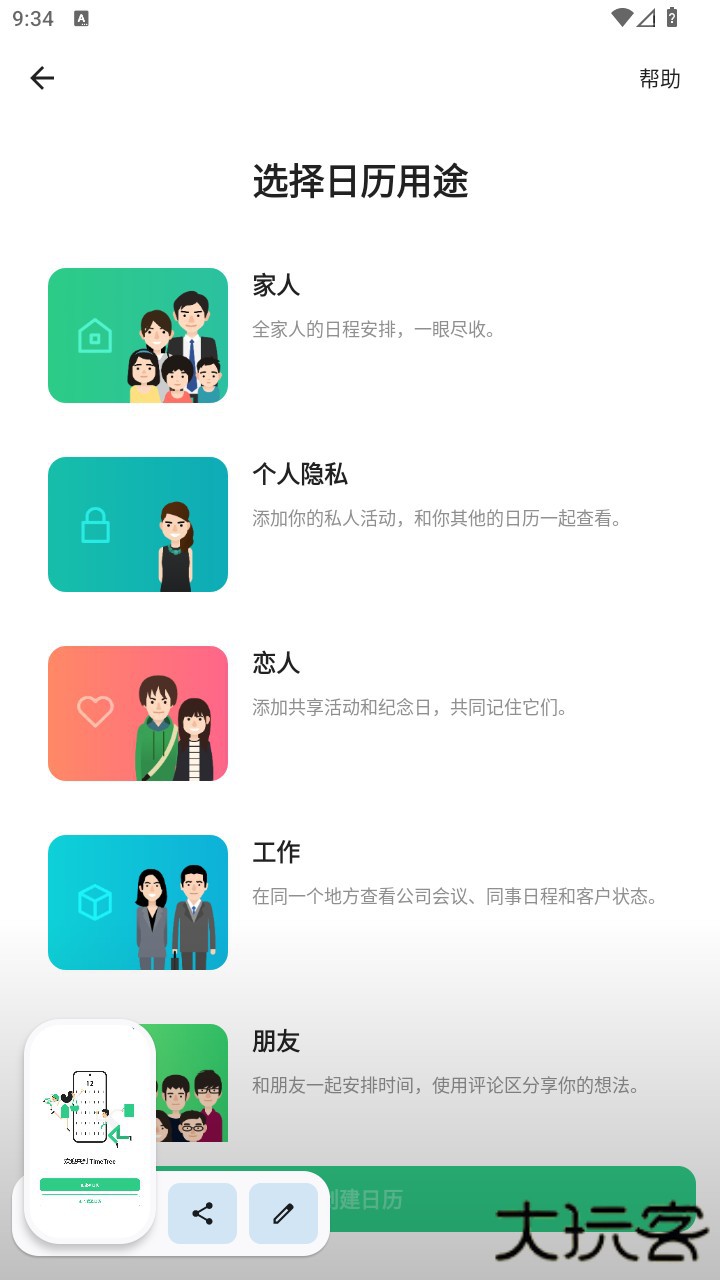
Task: Tap the lock icon on the 个人隐私 card
Action: pos(95,524)
